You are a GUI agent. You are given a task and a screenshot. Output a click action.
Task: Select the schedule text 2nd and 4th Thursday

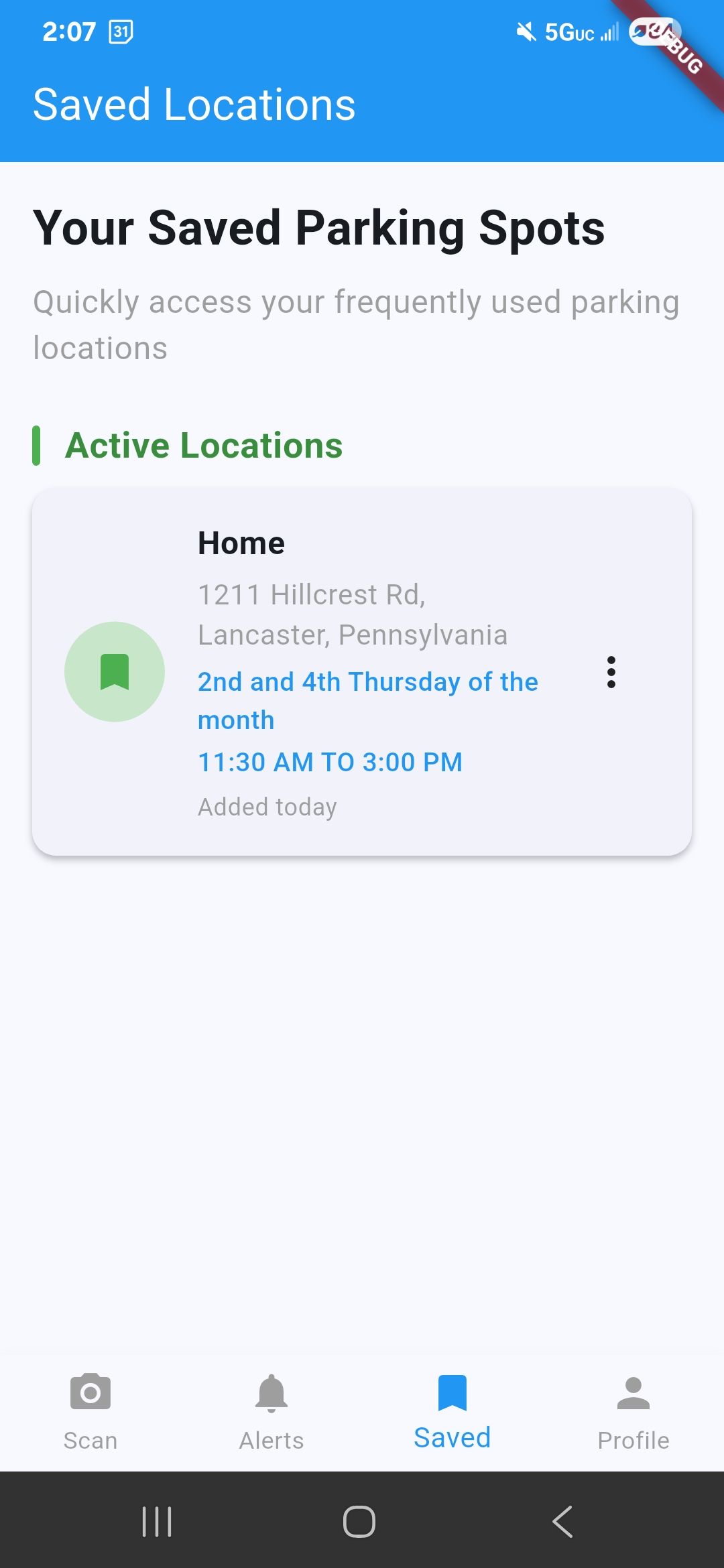[x=368, y=700]
